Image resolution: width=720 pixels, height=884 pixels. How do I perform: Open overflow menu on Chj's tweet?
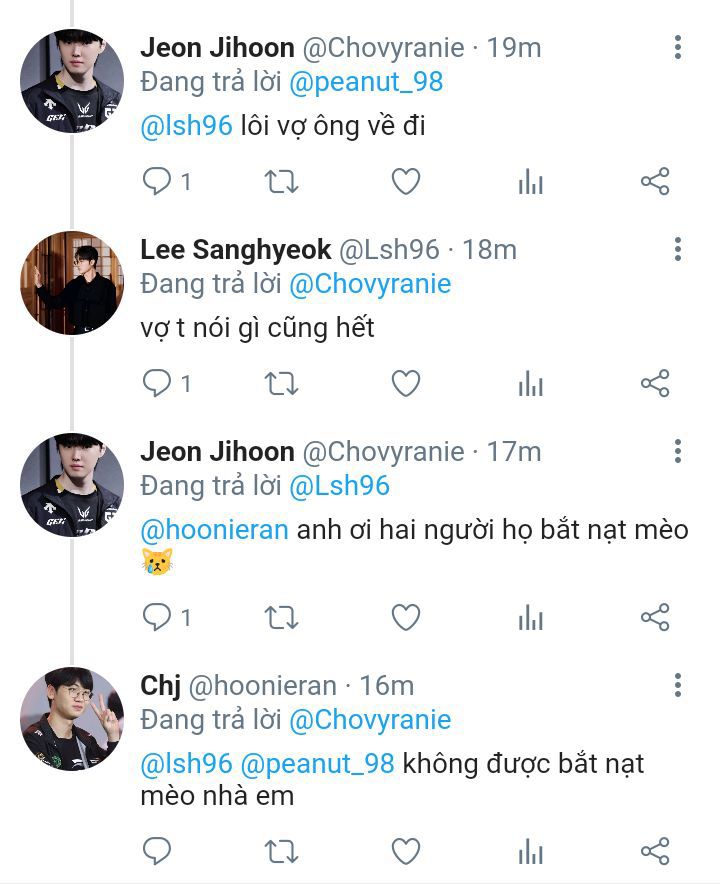click(678, 685)
